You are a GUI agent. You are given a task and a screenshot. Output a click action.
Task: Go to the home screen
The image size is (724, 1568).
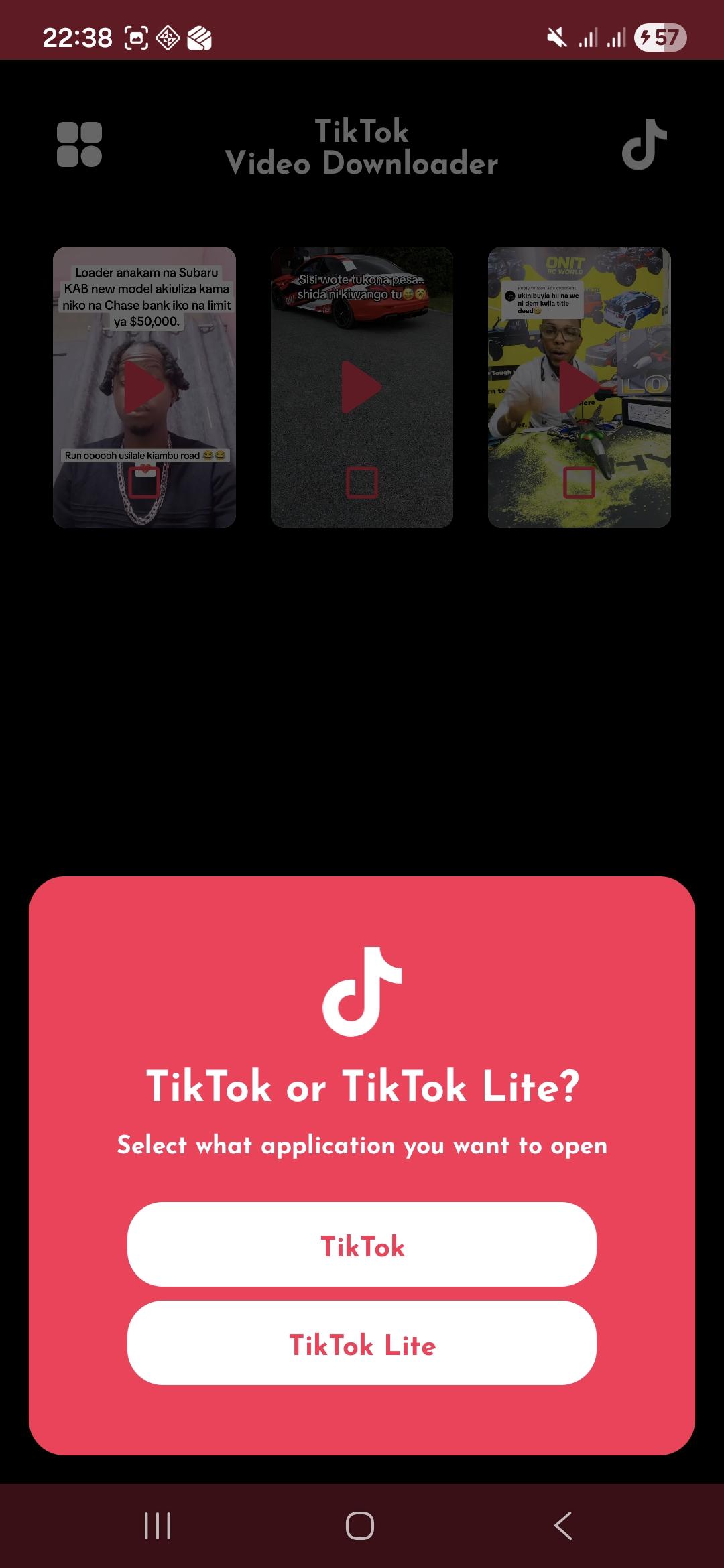point(360,1526)
